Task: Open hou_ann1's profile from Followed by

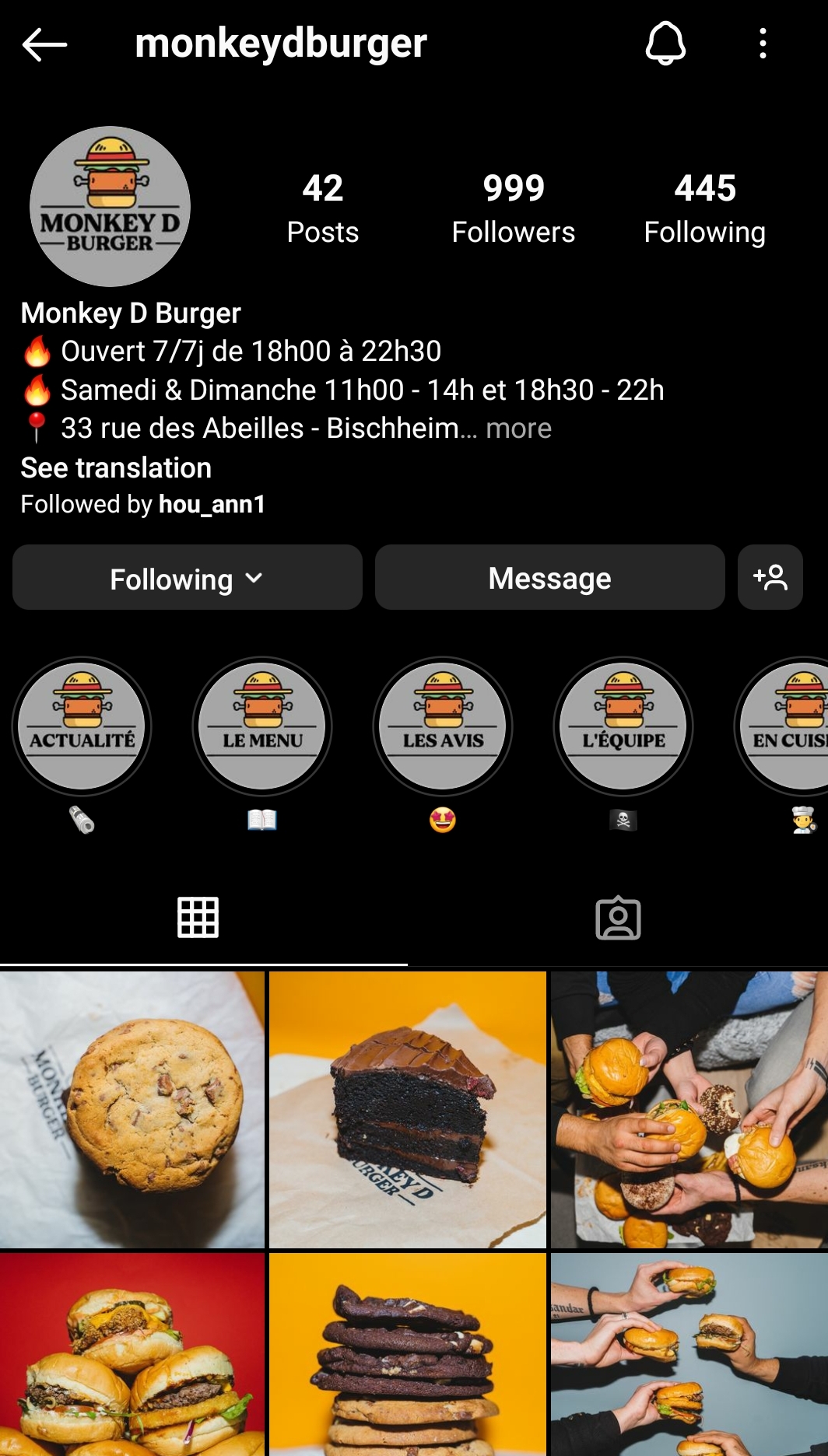Action: (x=212, y=504)
